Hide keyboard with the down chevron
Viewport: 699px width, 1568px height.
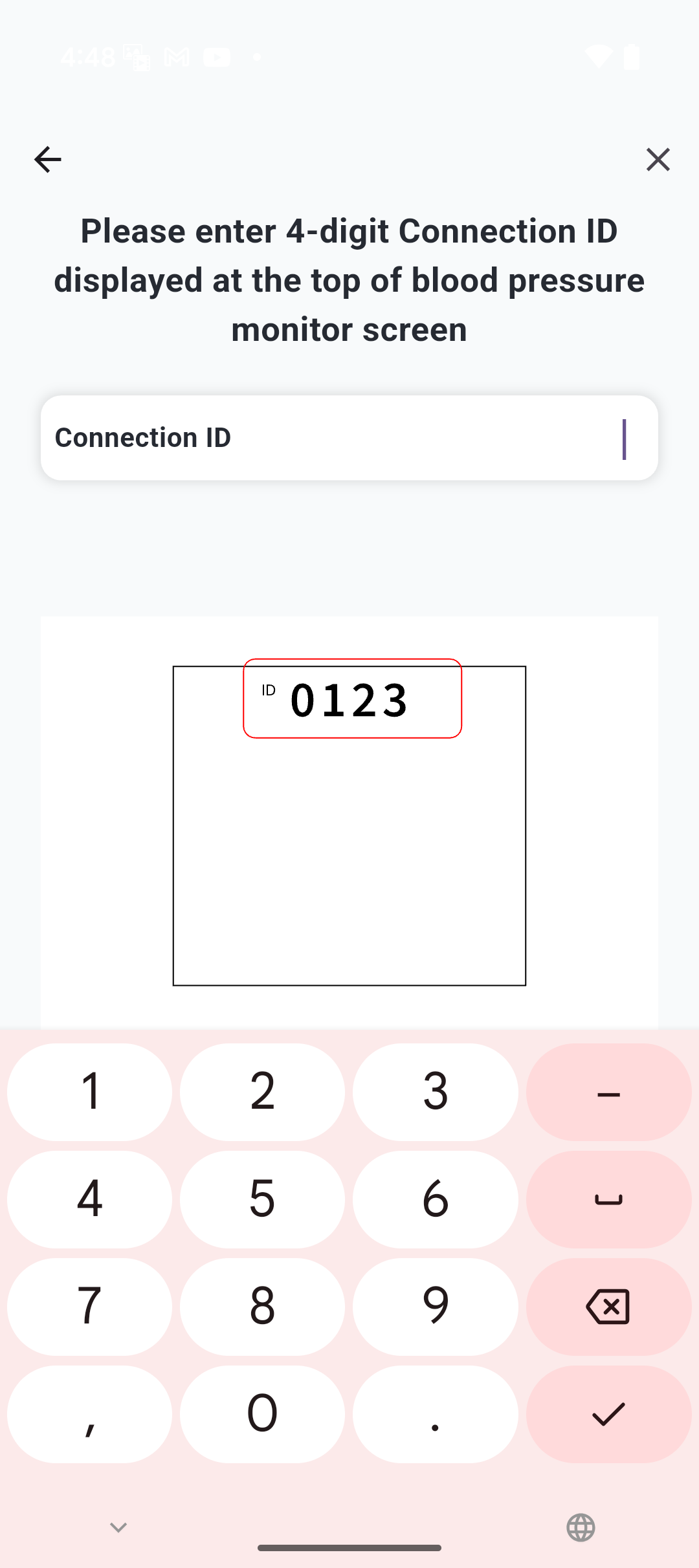point(118,1527)
